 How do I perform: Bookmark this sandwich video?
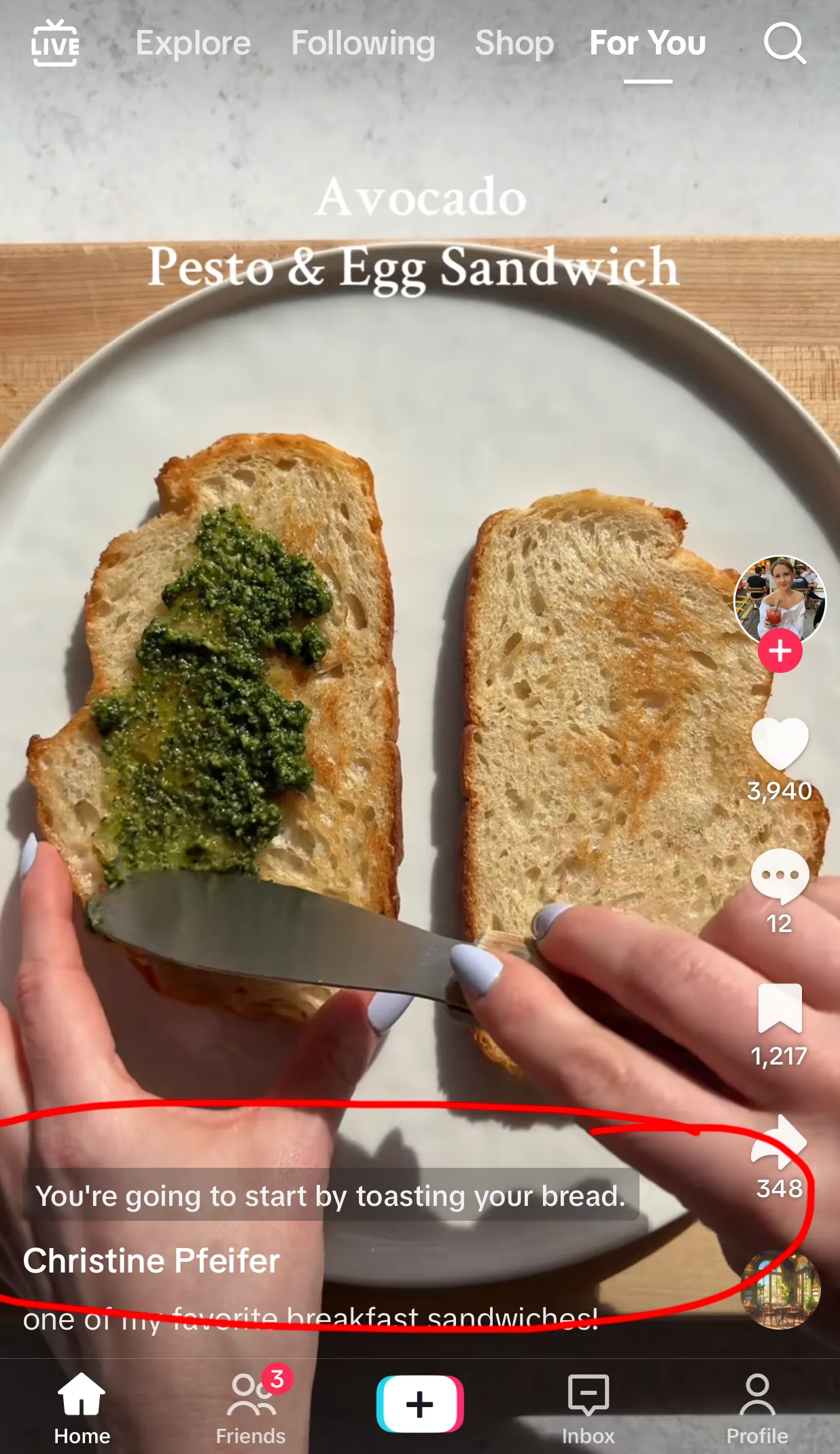(x=780, y=1009)
